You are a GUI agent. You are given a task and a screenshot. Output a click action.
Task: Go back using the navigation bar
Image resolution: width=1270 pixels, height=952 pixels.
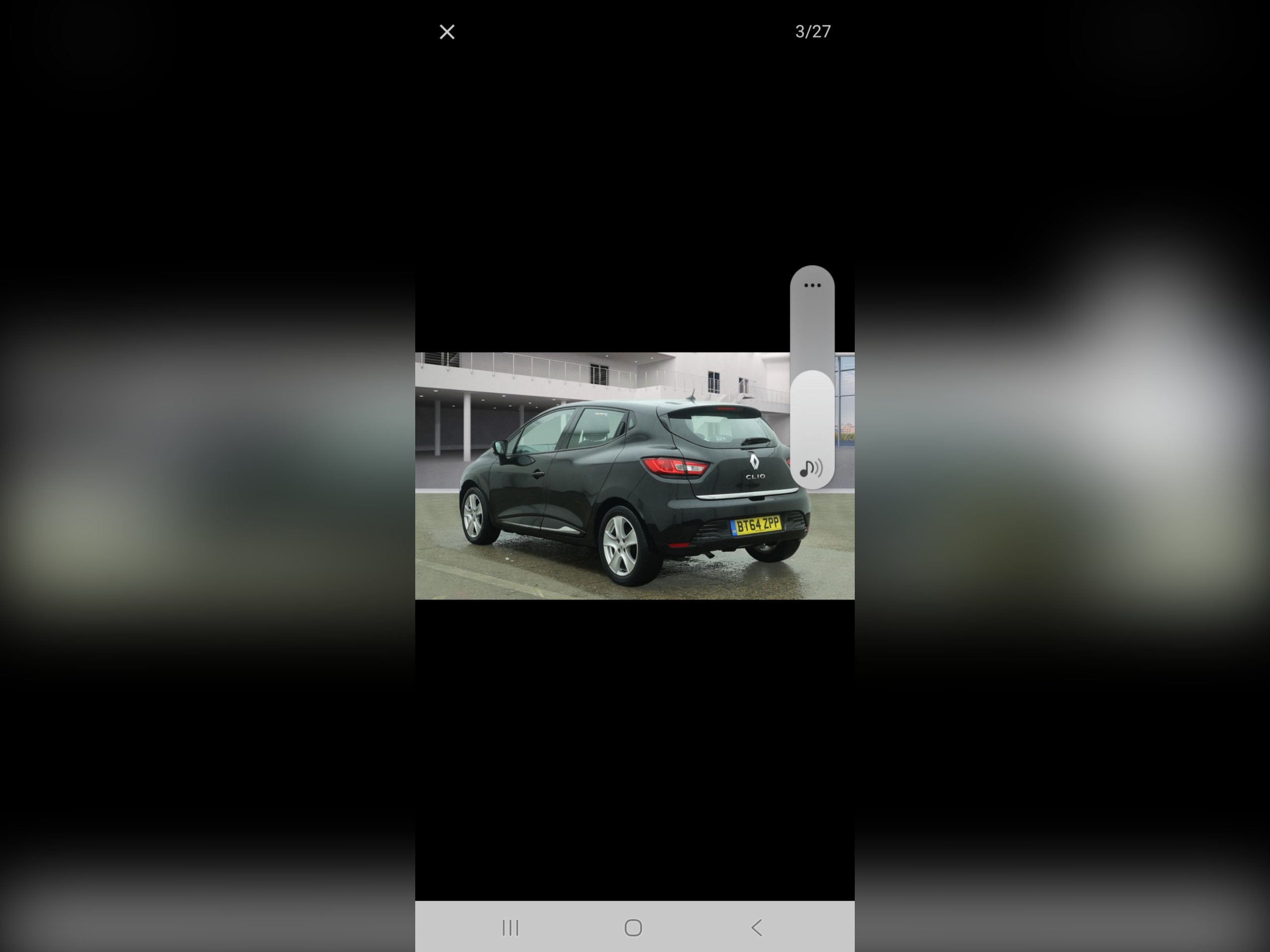(757, 927)
